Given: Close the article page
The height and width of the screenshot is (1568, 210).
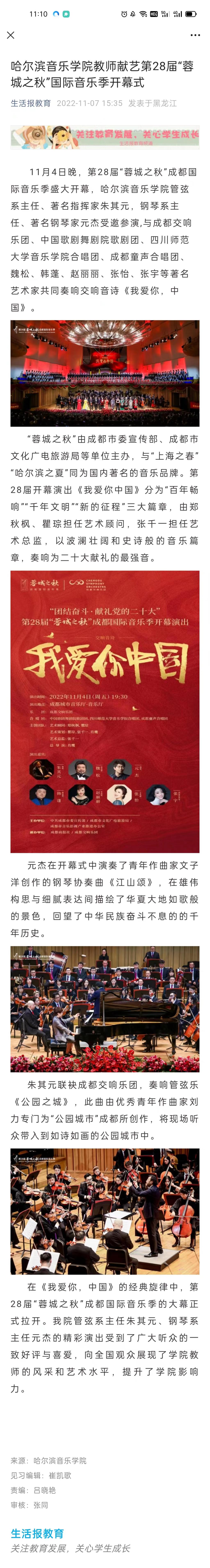Looking at the screenshot, I should (11, 35).
